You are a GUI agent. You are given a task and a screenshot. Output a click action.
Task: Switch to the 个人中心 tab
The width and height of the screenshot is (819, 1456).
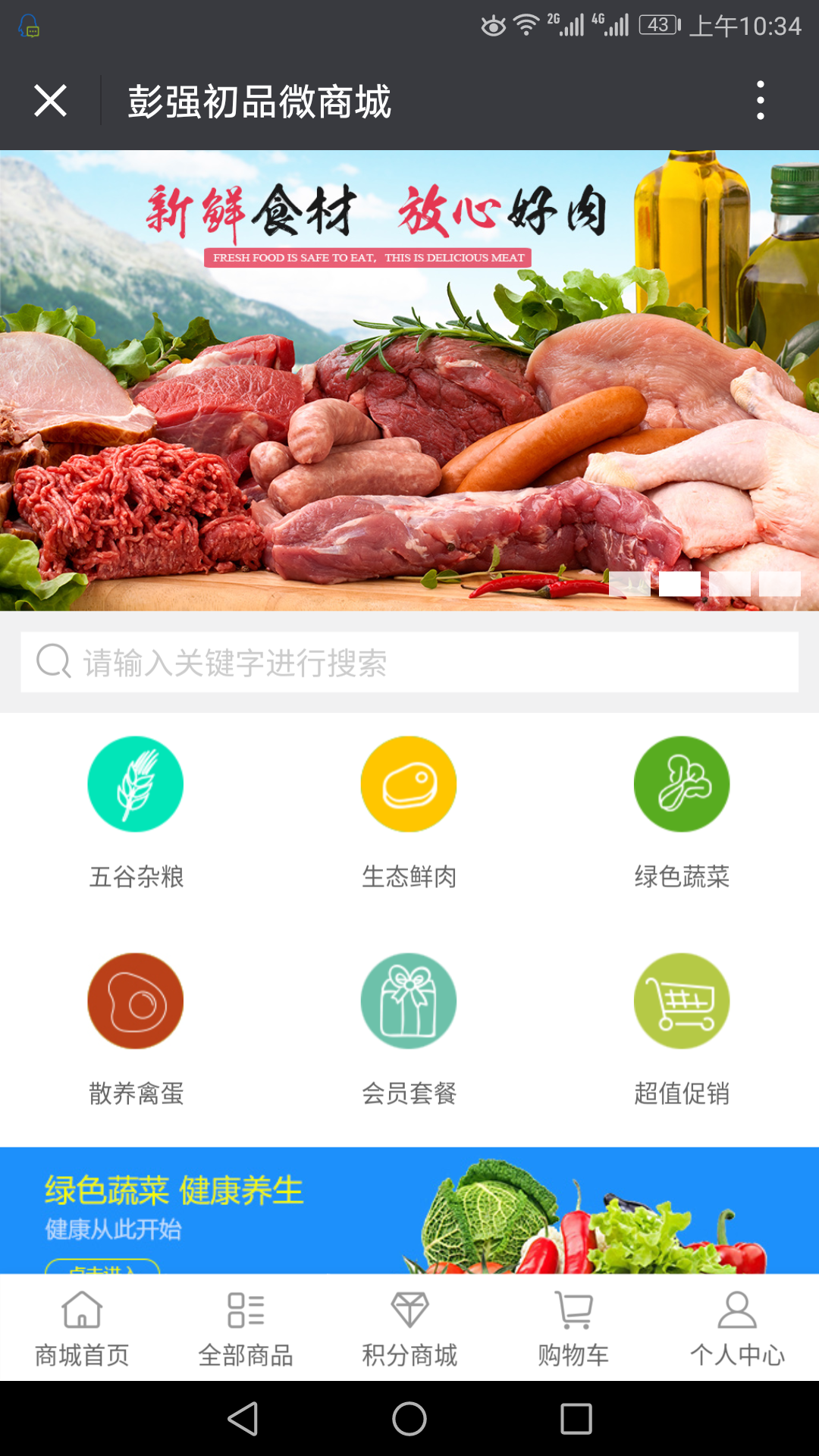pos(737,1329)
